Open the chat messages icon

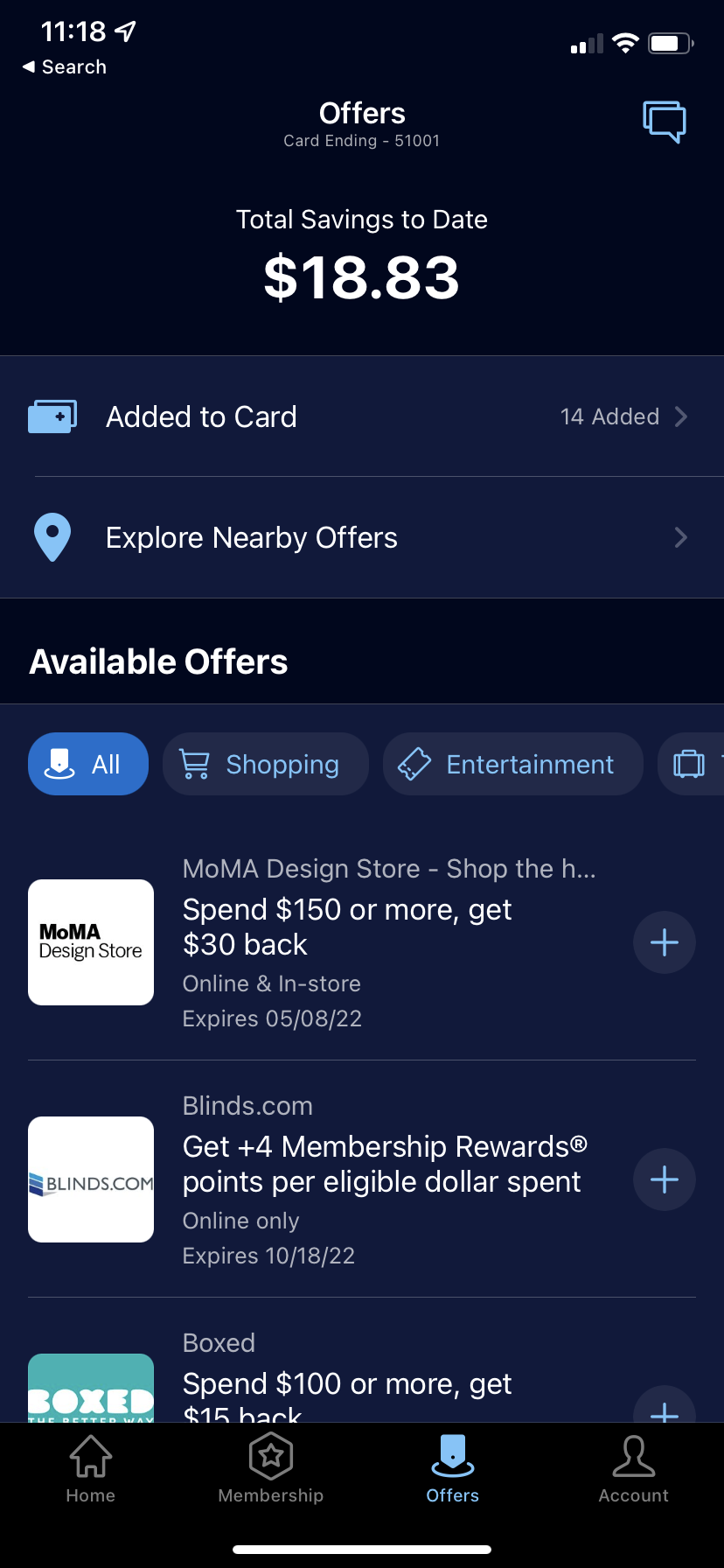coord(665,121)
